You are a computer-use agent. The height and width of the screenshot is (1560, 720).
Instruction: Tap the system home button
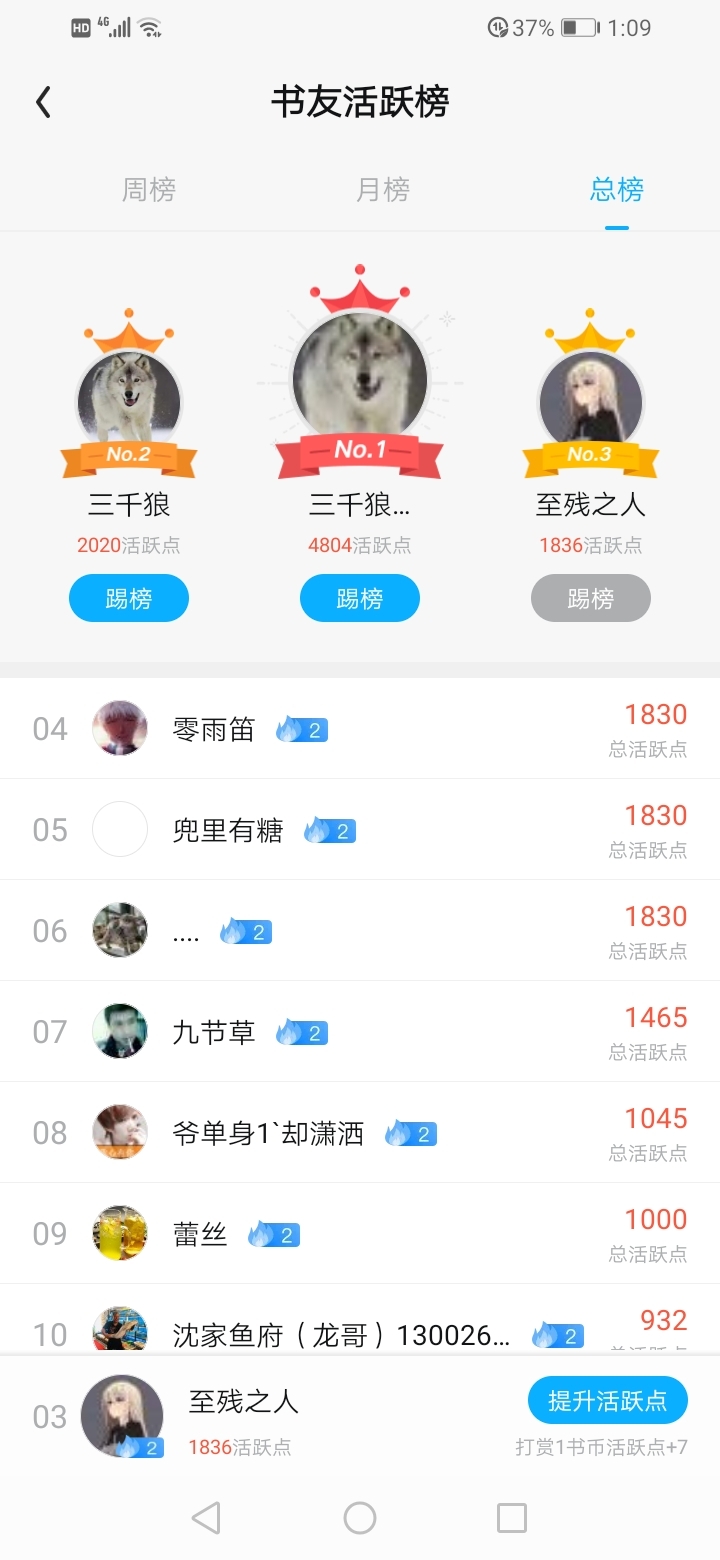pos(360,1518)
